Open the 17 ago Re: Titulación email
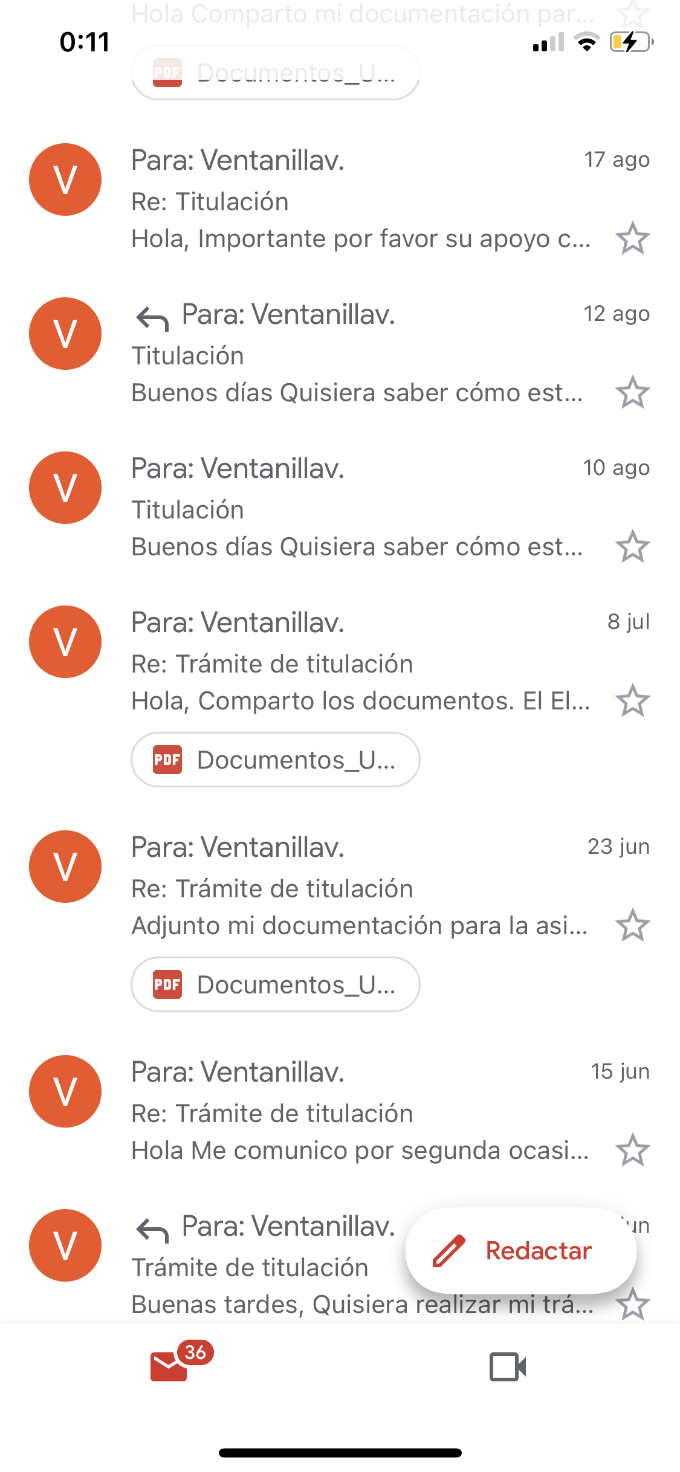Image resolution: width=680 pixels, height=1472 pixels. click(340, 200)
